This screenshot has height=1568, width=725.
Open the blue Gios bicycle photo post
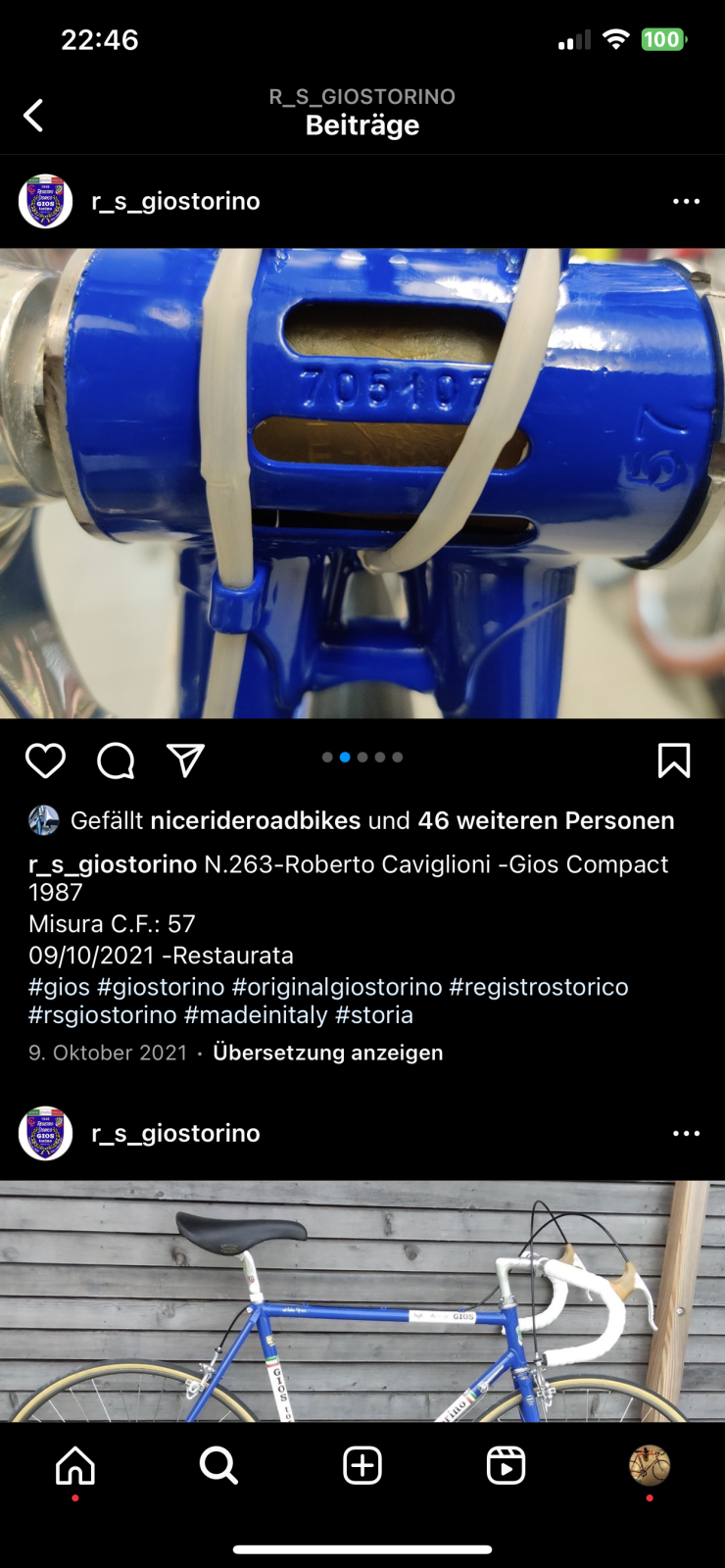(362, 1301)
